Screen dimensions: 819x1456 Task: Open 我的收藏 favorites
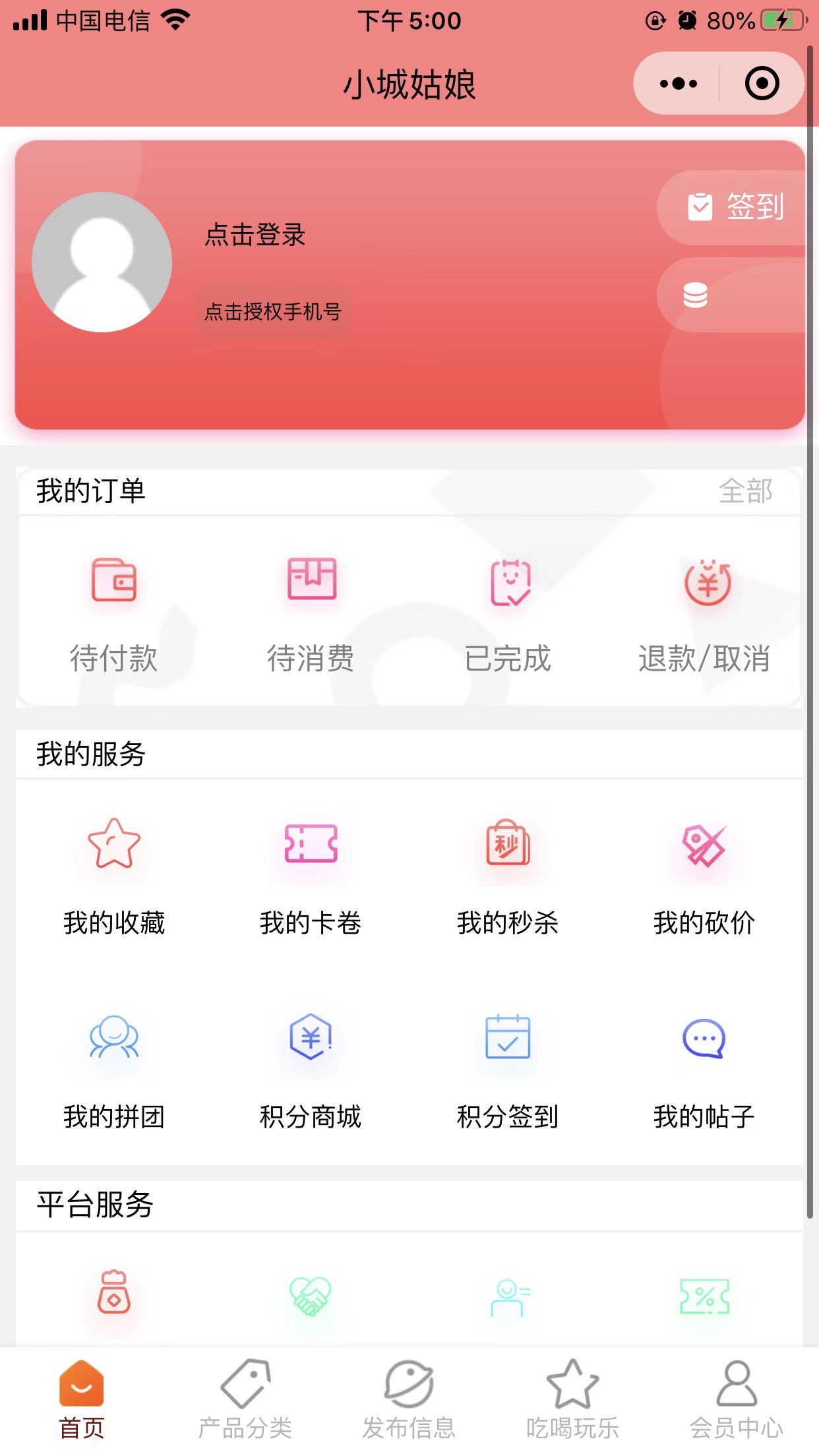114,873
